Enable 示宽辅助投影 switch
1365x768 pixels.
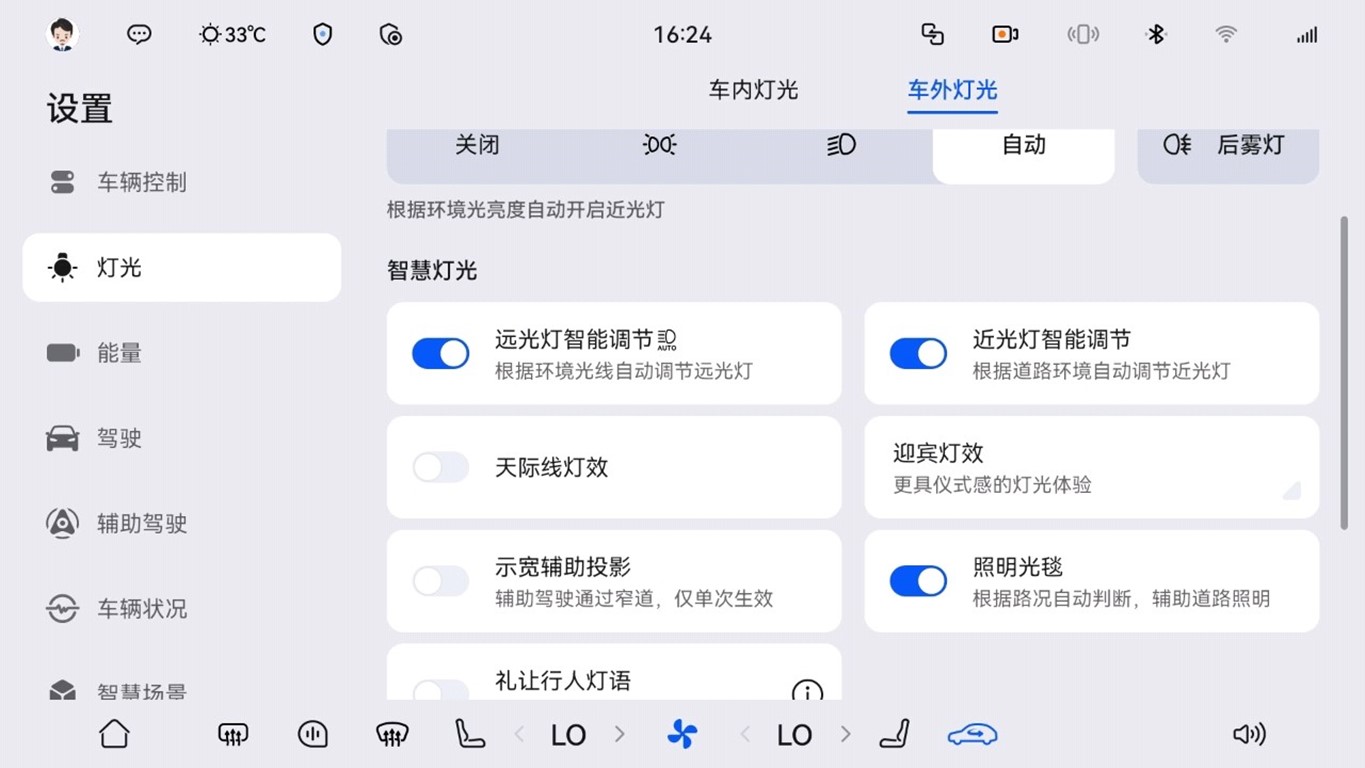tap(441, 581)
